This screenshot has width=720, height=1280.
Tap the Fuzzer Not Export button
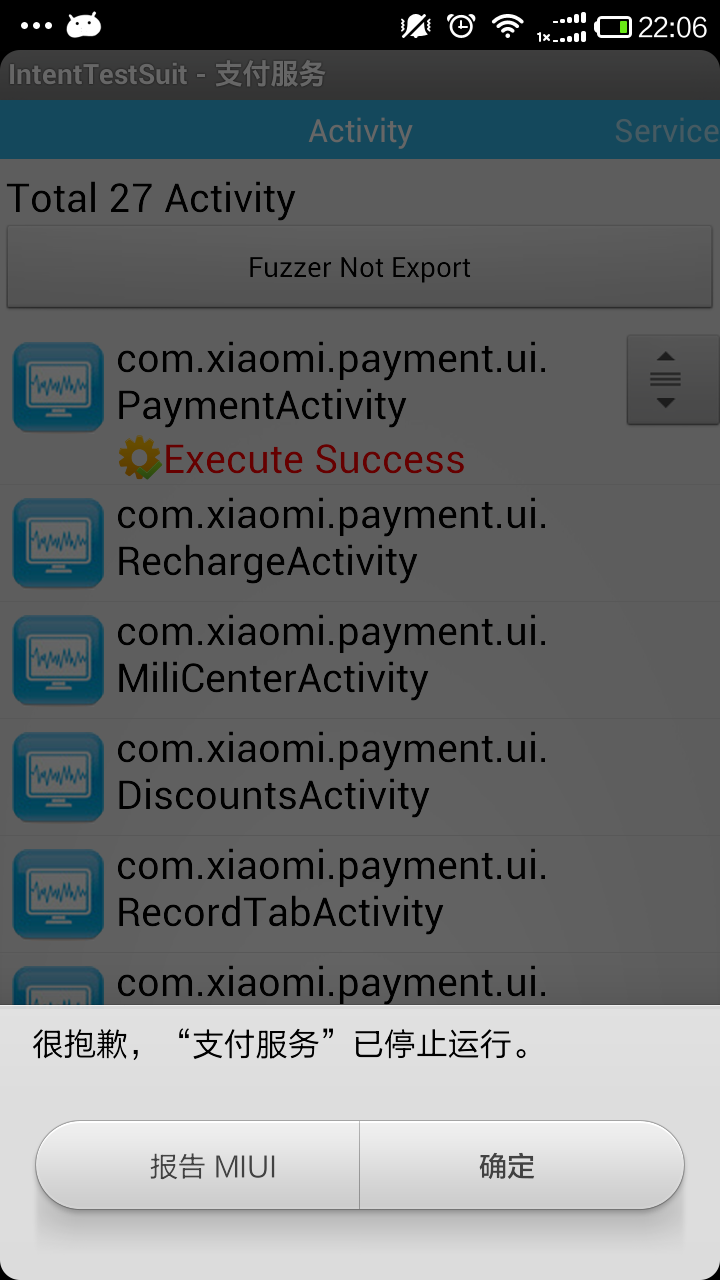tap(360, 267)
